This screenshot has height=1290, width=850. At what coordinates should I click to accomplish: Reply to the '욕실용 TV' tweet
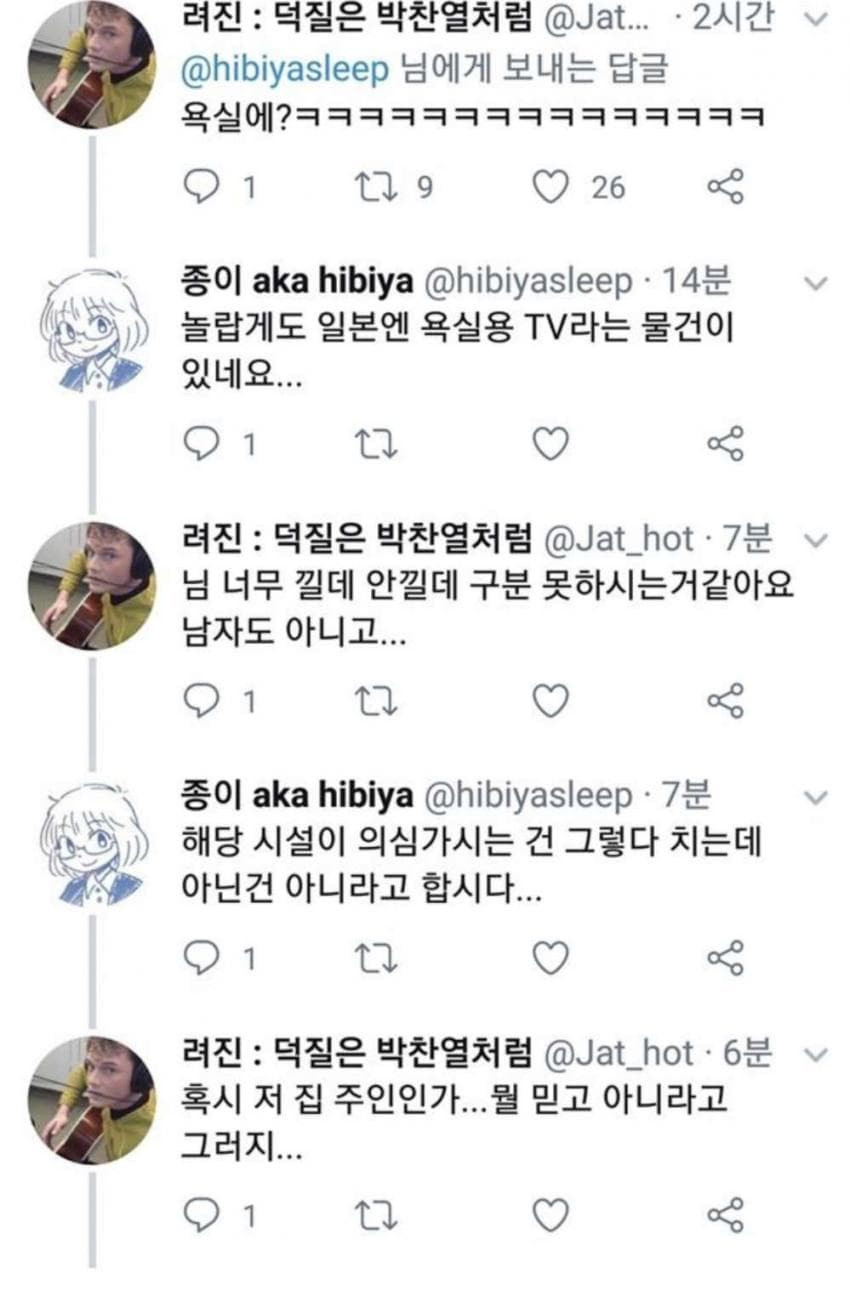click(x=203, y=444)
